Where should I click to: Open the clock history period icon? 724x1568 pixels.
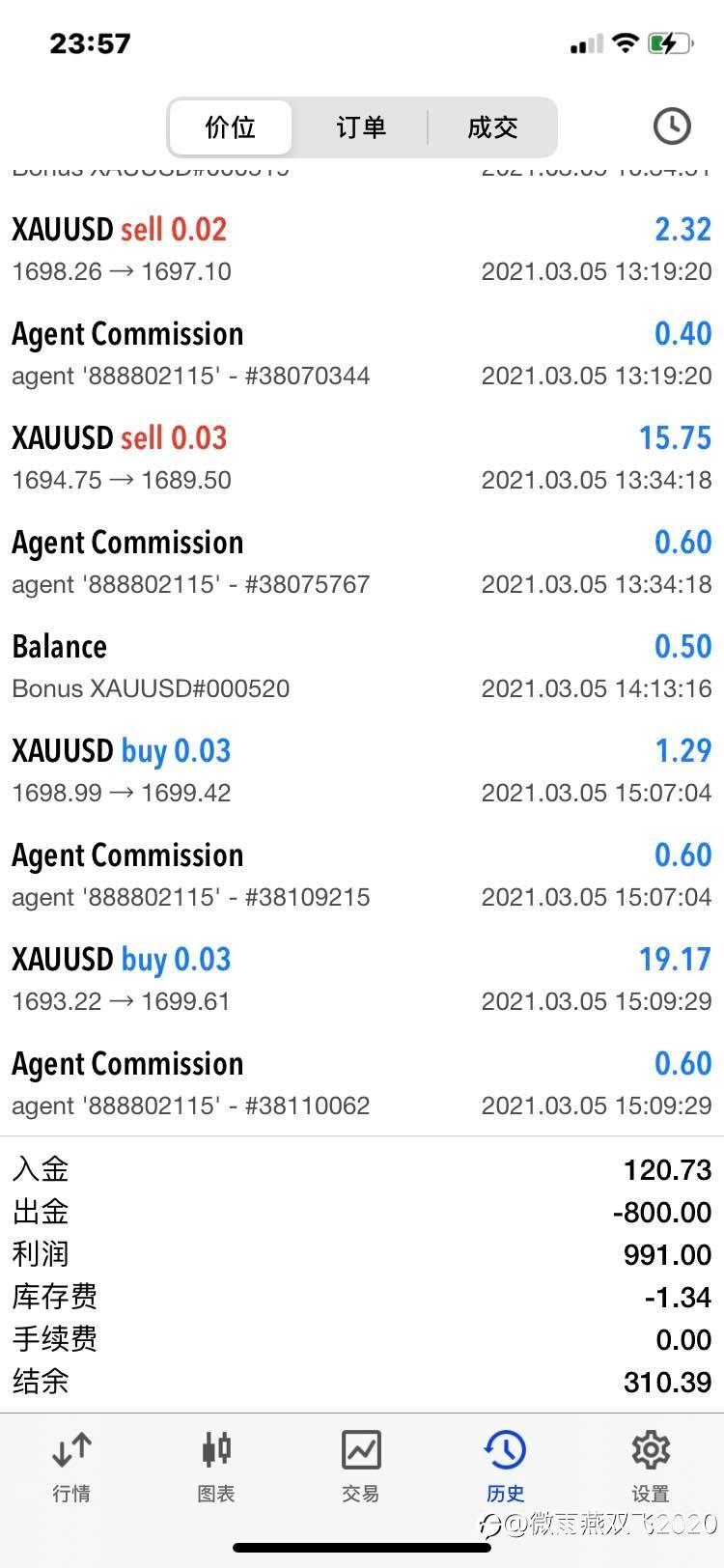click(x=672, y=126)
